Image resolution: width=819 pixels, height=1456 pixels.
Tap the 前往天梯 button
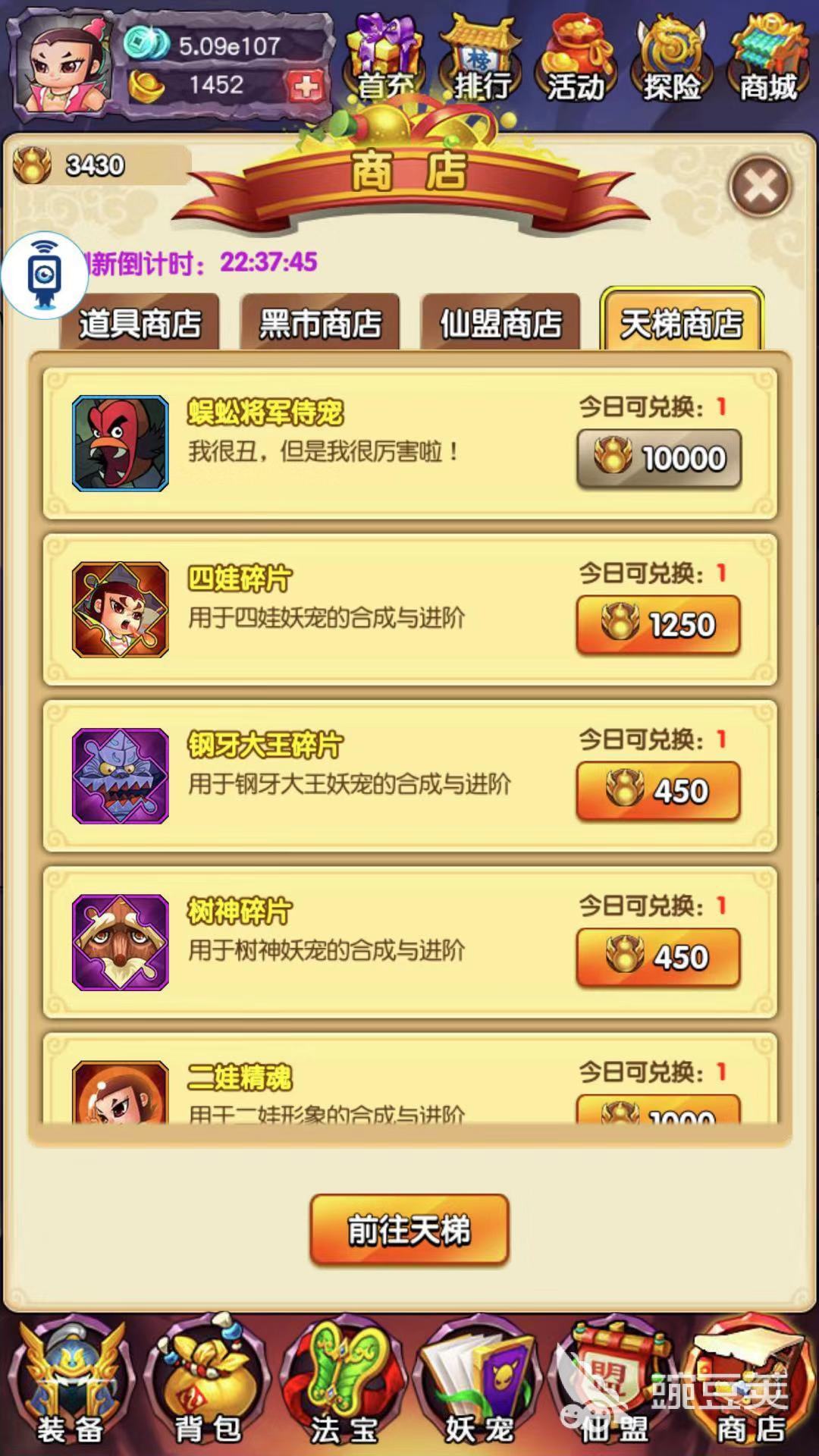coord(409,1229)
